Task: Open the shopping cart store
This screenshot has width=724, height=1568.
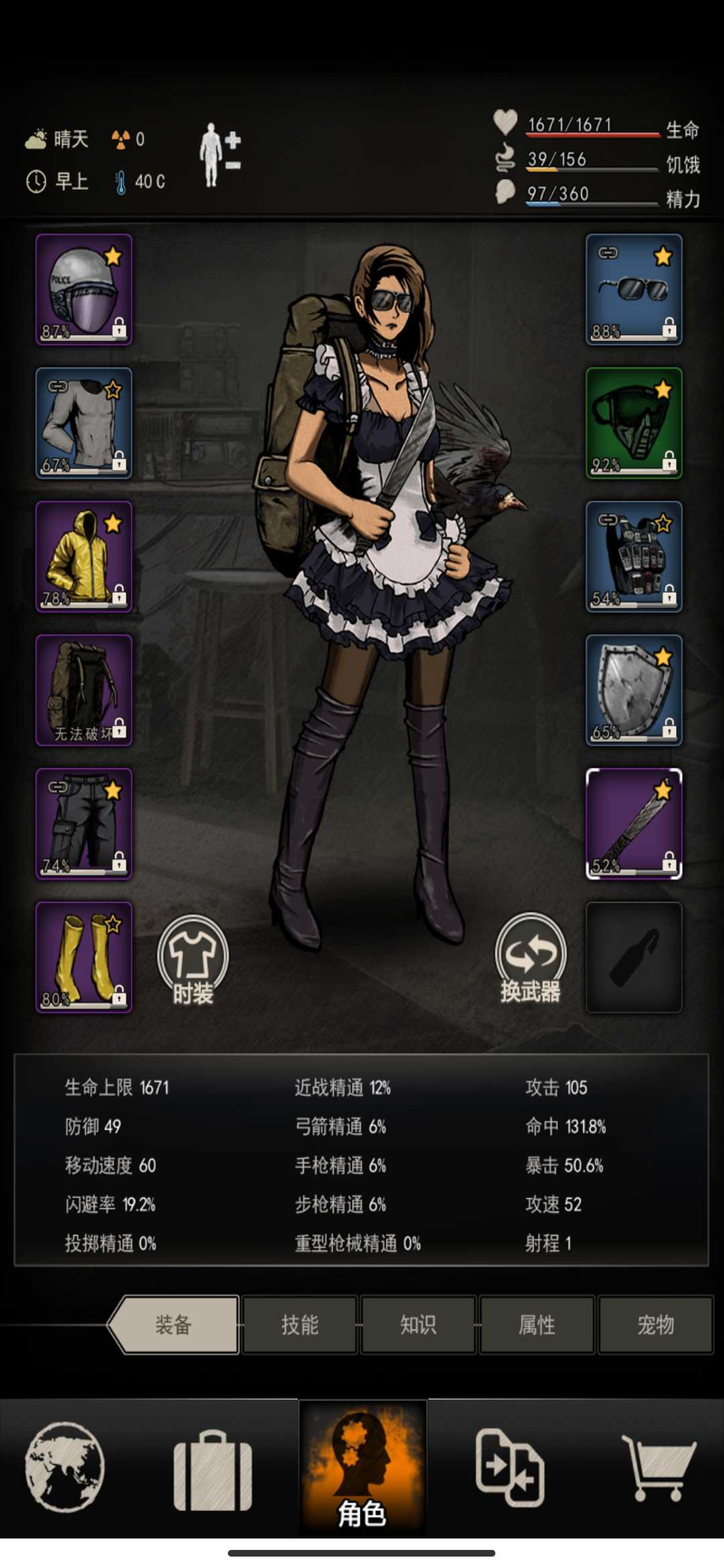Action: [658, 1469]
